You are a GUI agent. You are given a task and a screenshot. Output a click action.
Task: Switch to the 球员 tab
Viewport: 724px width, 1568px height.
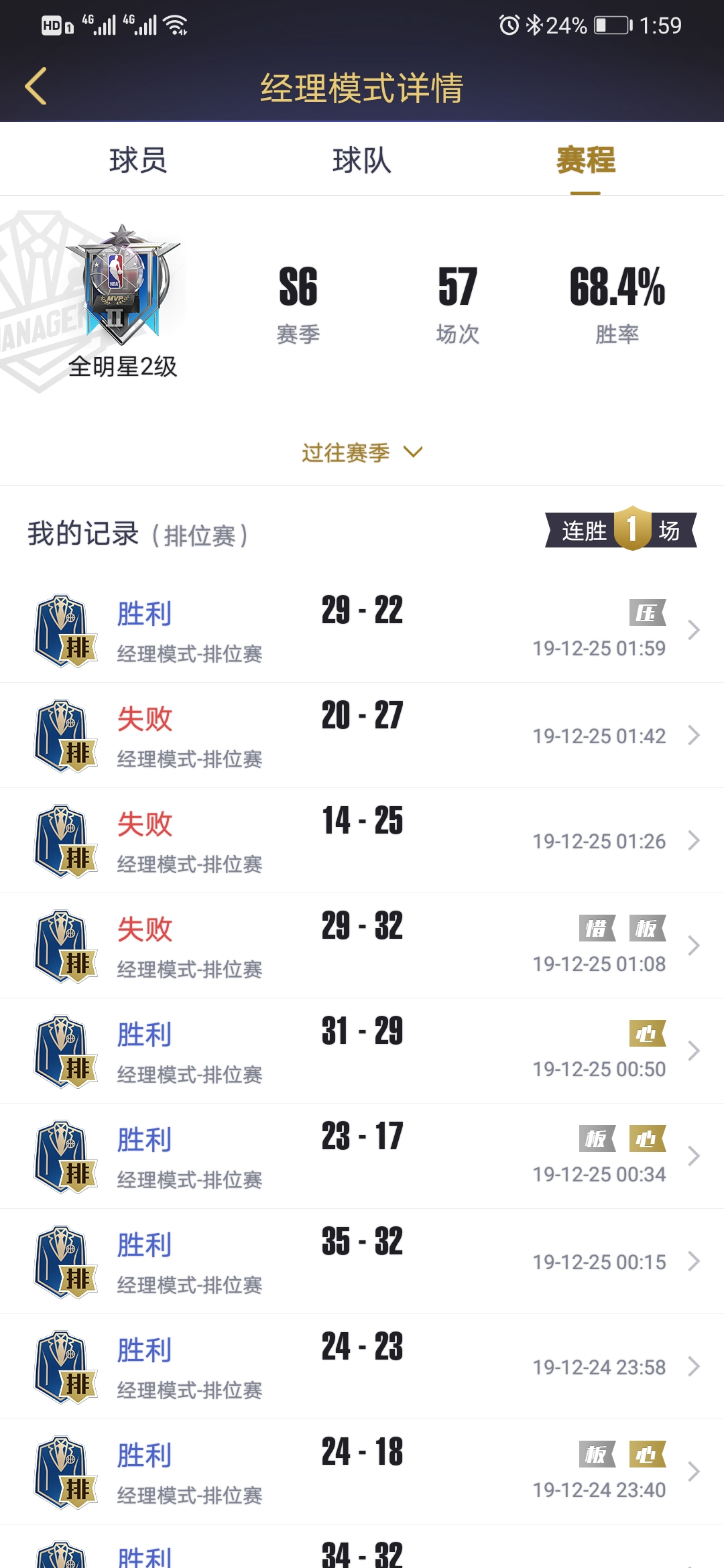tap(138, 160)
